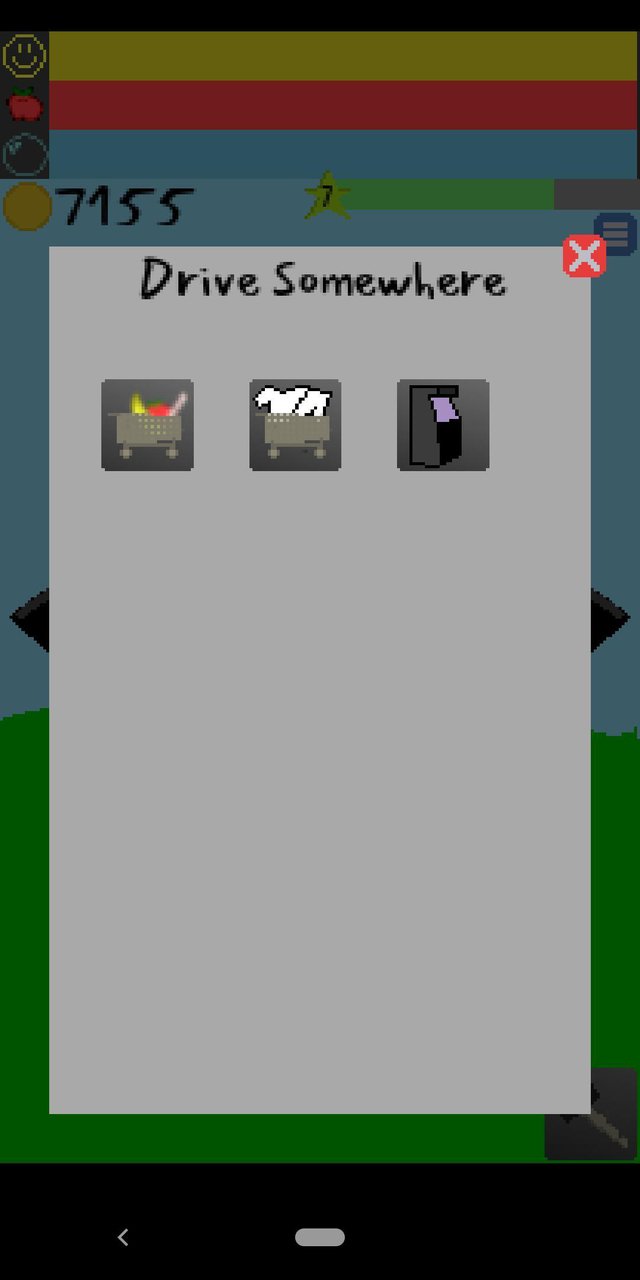Drive to the clothing store
The width and height of the screenshot is (640, 1280).
tap(295, 425)
